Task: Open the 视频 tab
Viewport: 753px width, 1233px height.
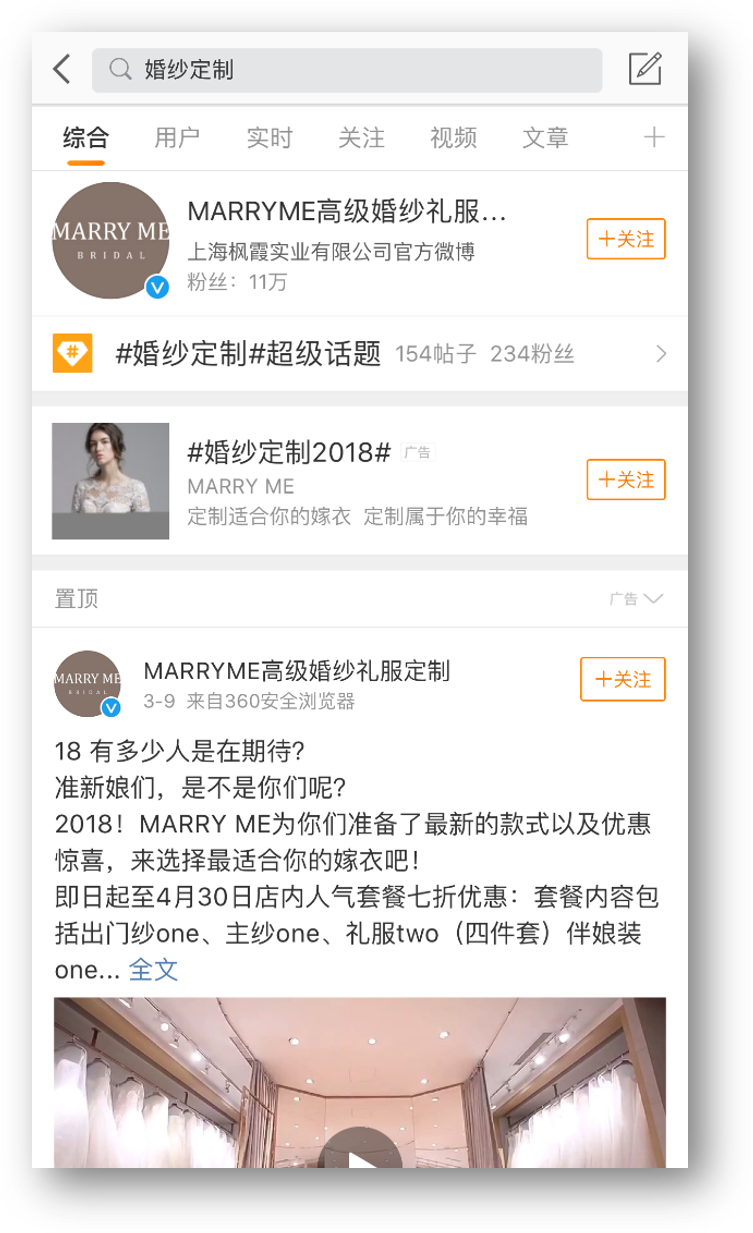Action: click(453, 138)
